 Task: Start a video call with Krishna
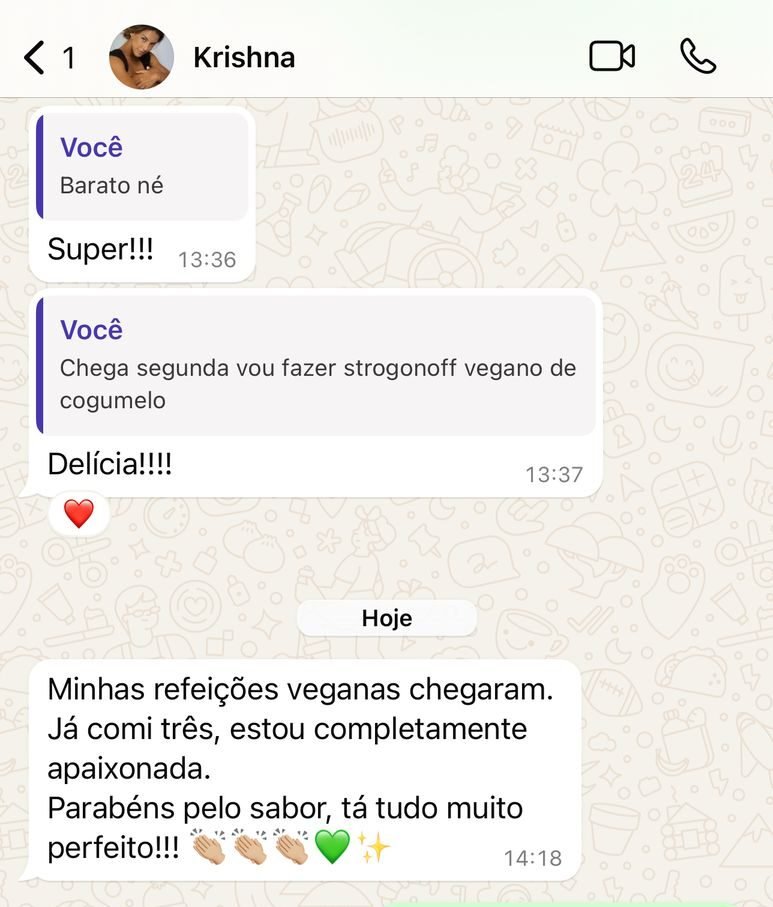(x=612, y=57)
